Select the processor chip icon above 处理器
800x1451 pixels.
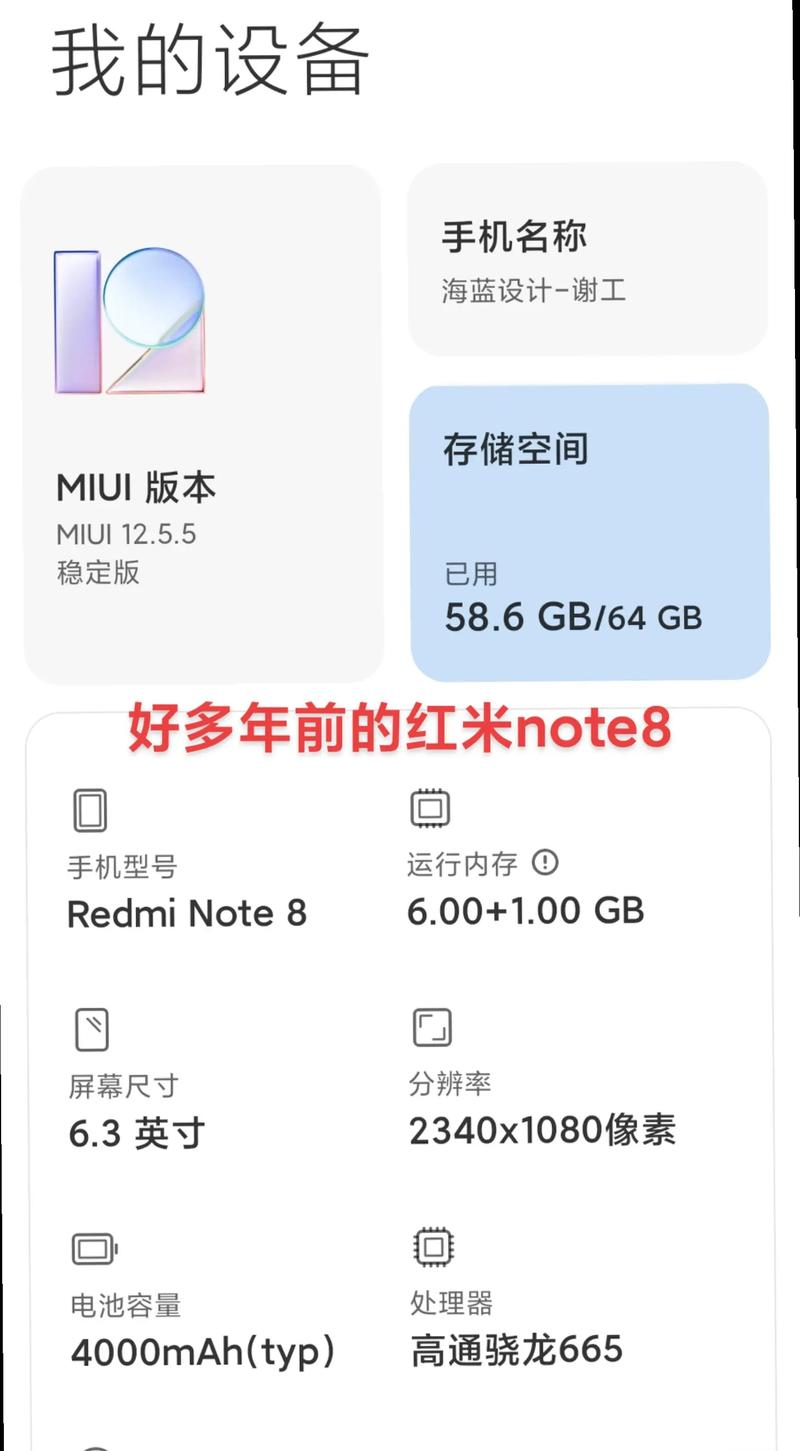click(x=432, y=1245)
